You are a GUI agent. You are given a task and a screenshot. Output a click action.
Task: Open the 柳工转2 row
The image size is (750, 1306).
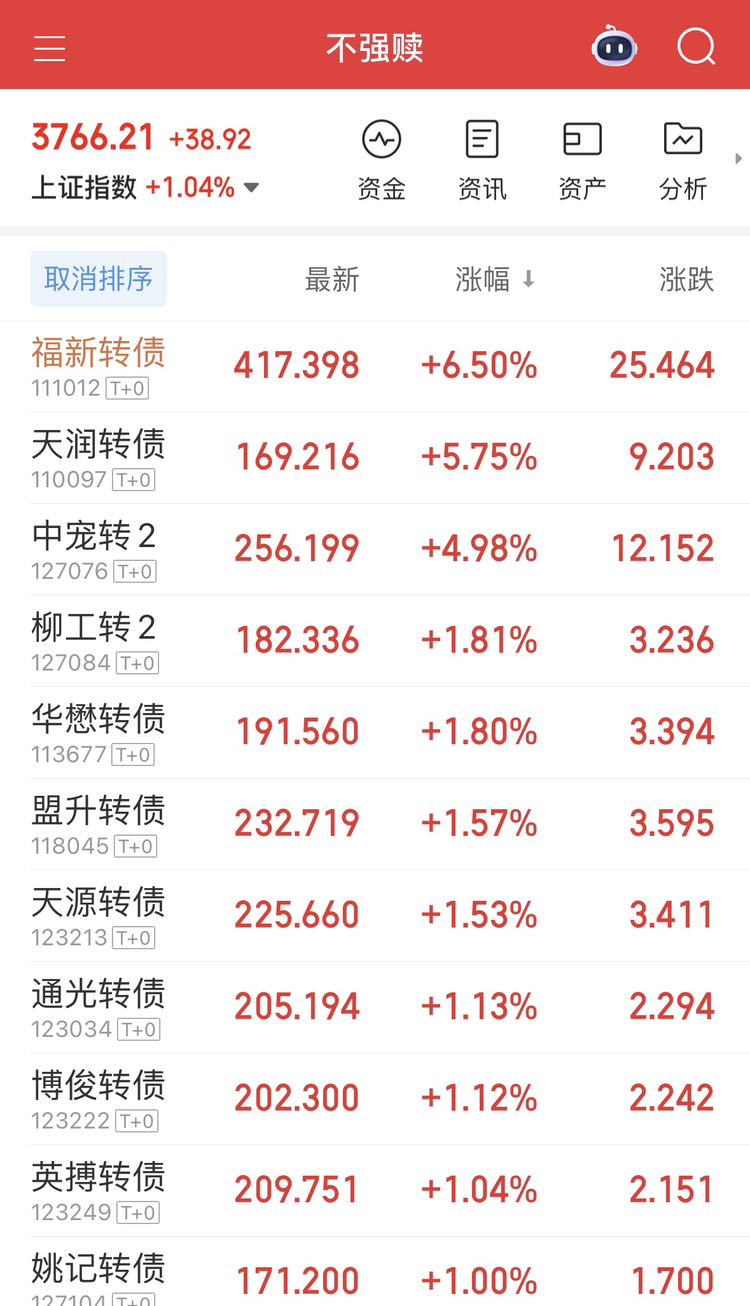point(375,641)
